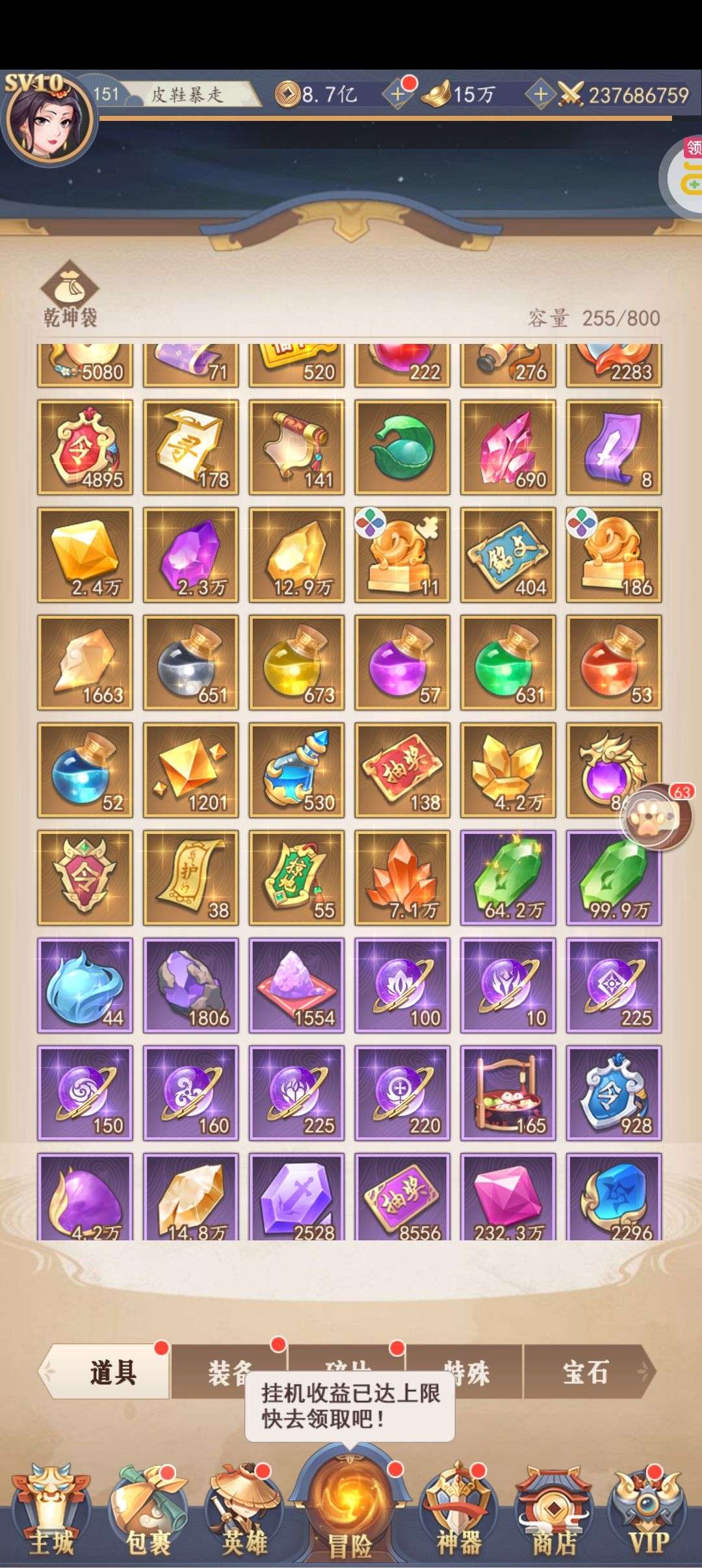Select the green potion with 631
The width and height of the screenshot is (702, 1568).
point(508,662)
